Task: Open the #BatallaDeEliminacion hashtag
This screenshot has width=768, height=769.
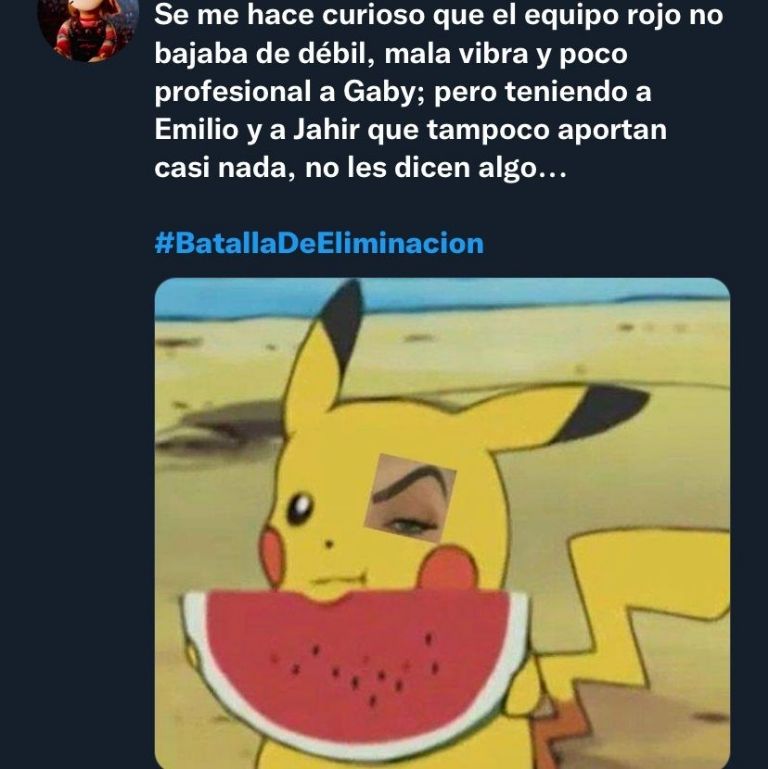Action: click(x=319, y=243)
